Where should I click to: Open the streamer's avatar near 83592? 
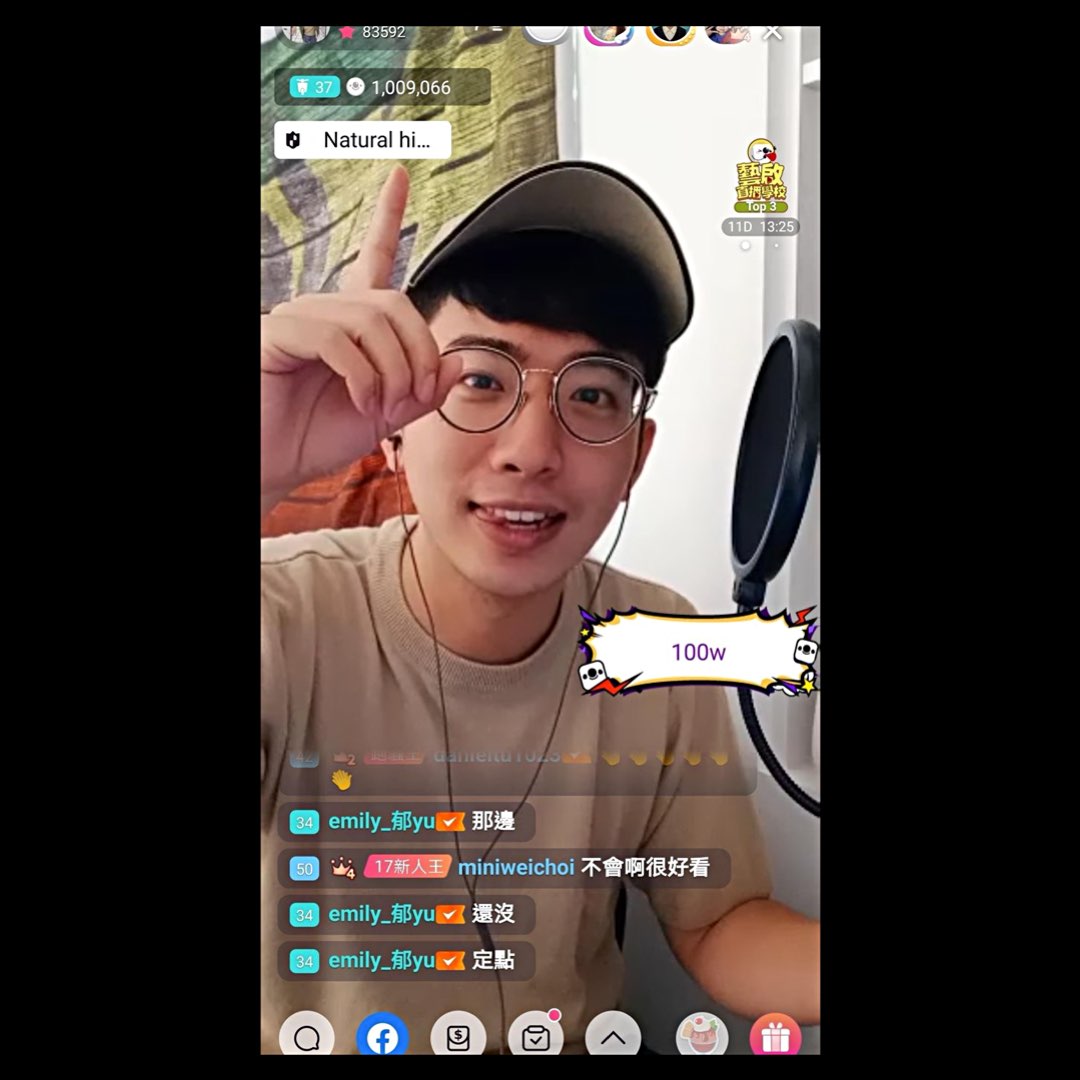[x=306, y=33]
